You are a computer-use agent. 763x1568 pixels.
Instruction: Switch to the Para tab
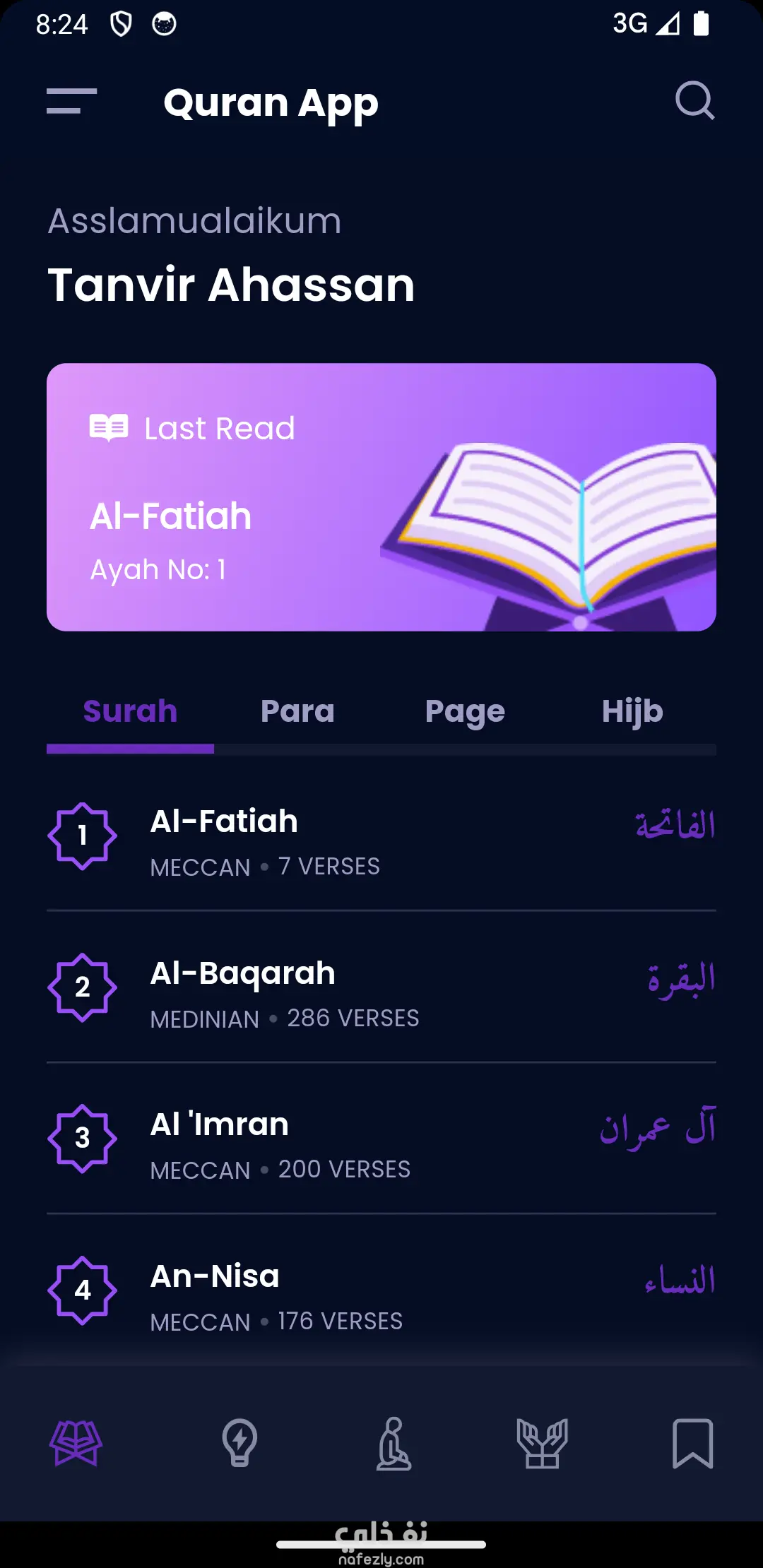[297, 711]
